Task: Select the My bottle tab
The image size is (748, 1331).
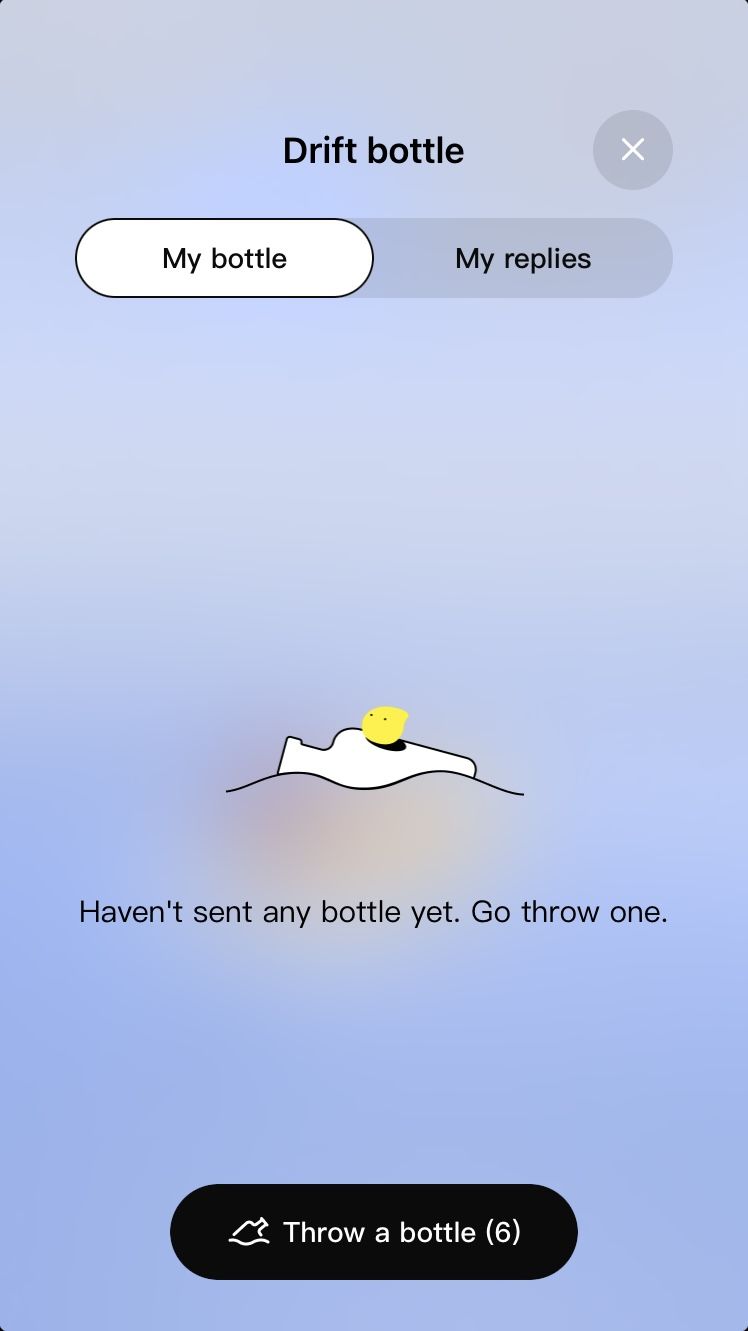Action: pyautogui.click(x=224, y=258)
